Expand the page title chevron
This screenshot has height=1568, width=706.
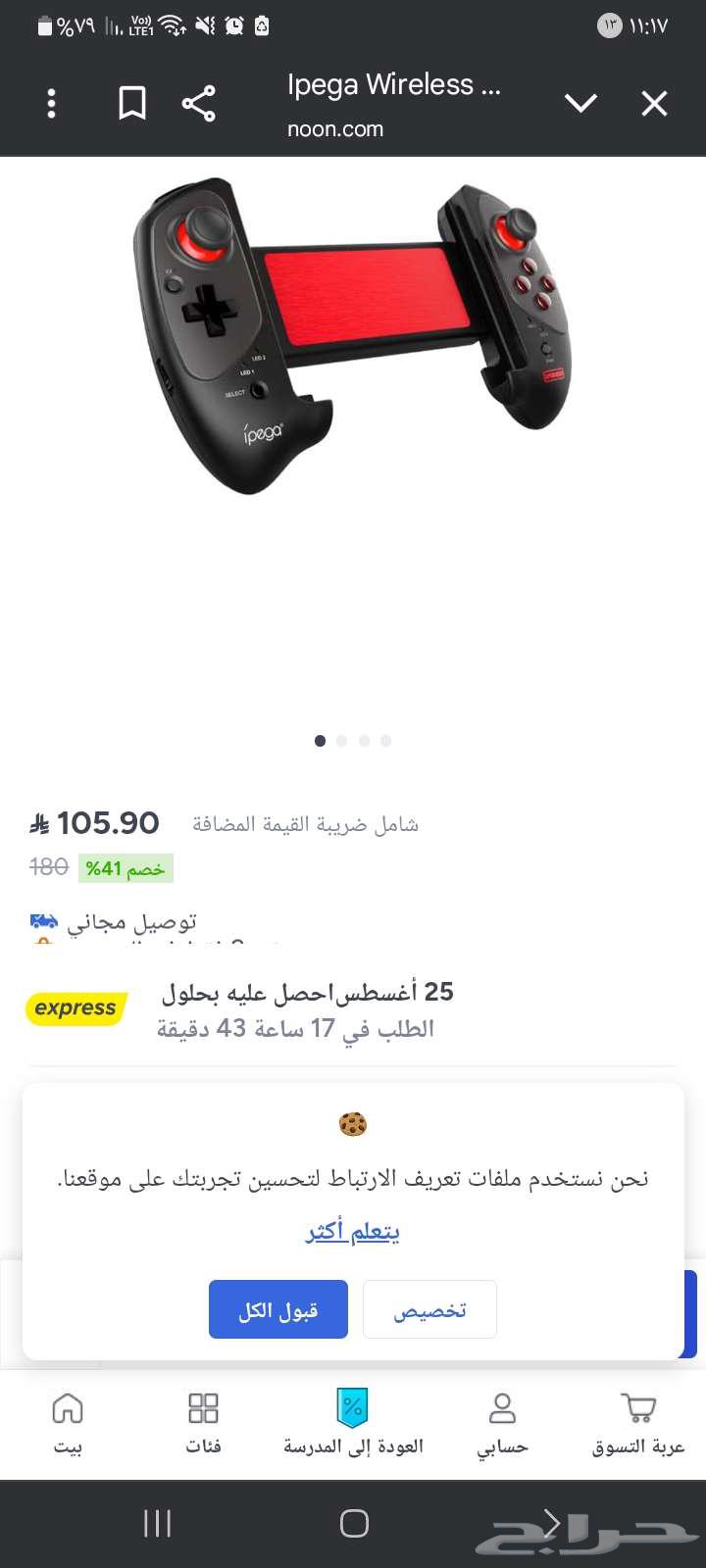click(580, 104)
